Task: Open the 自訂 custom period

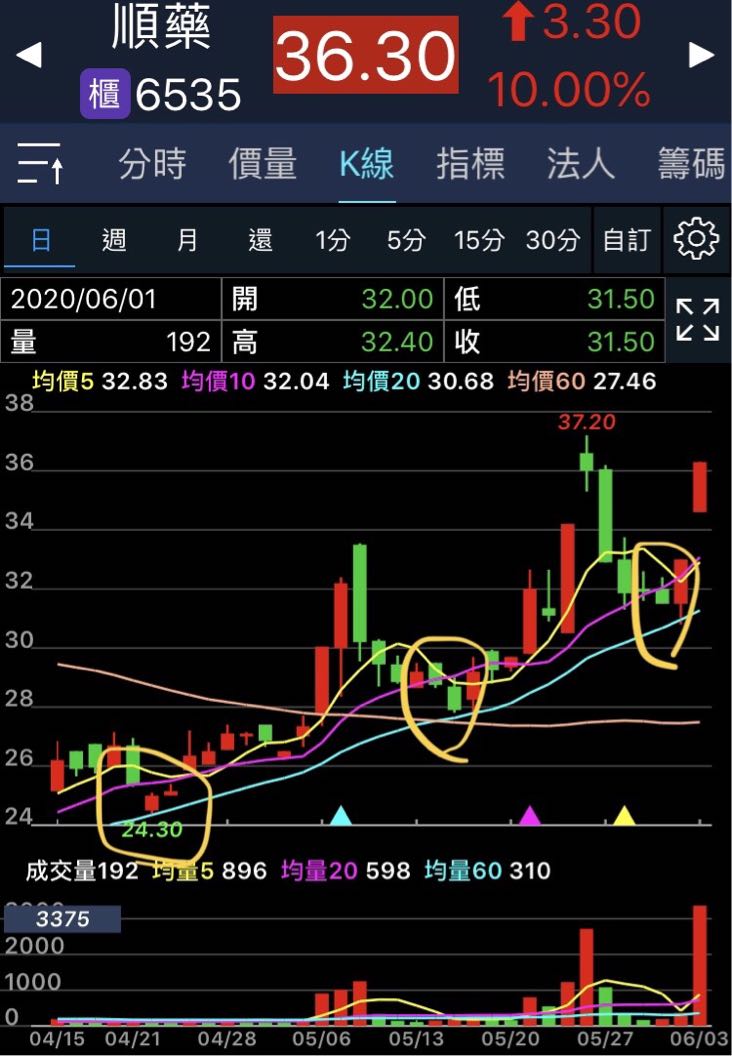Action: [626, 240]
